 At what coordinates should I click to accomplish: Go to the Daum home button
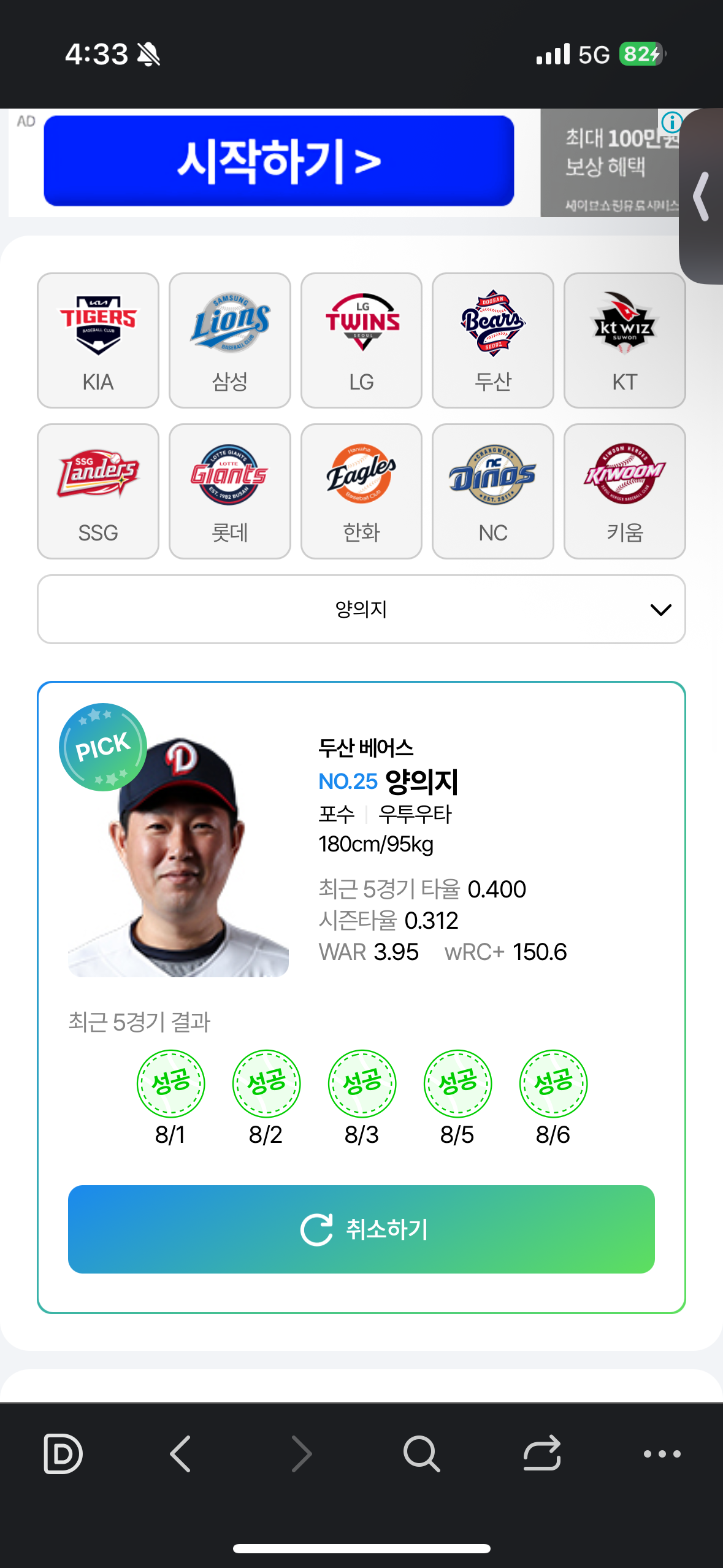[63, 1454]
